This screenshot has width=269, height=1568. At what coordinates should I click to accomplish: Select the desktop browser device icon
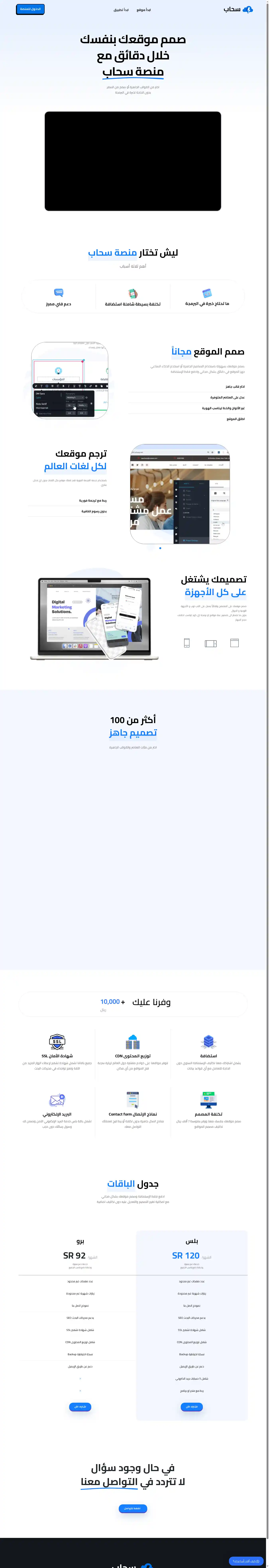tap(234, 643)
